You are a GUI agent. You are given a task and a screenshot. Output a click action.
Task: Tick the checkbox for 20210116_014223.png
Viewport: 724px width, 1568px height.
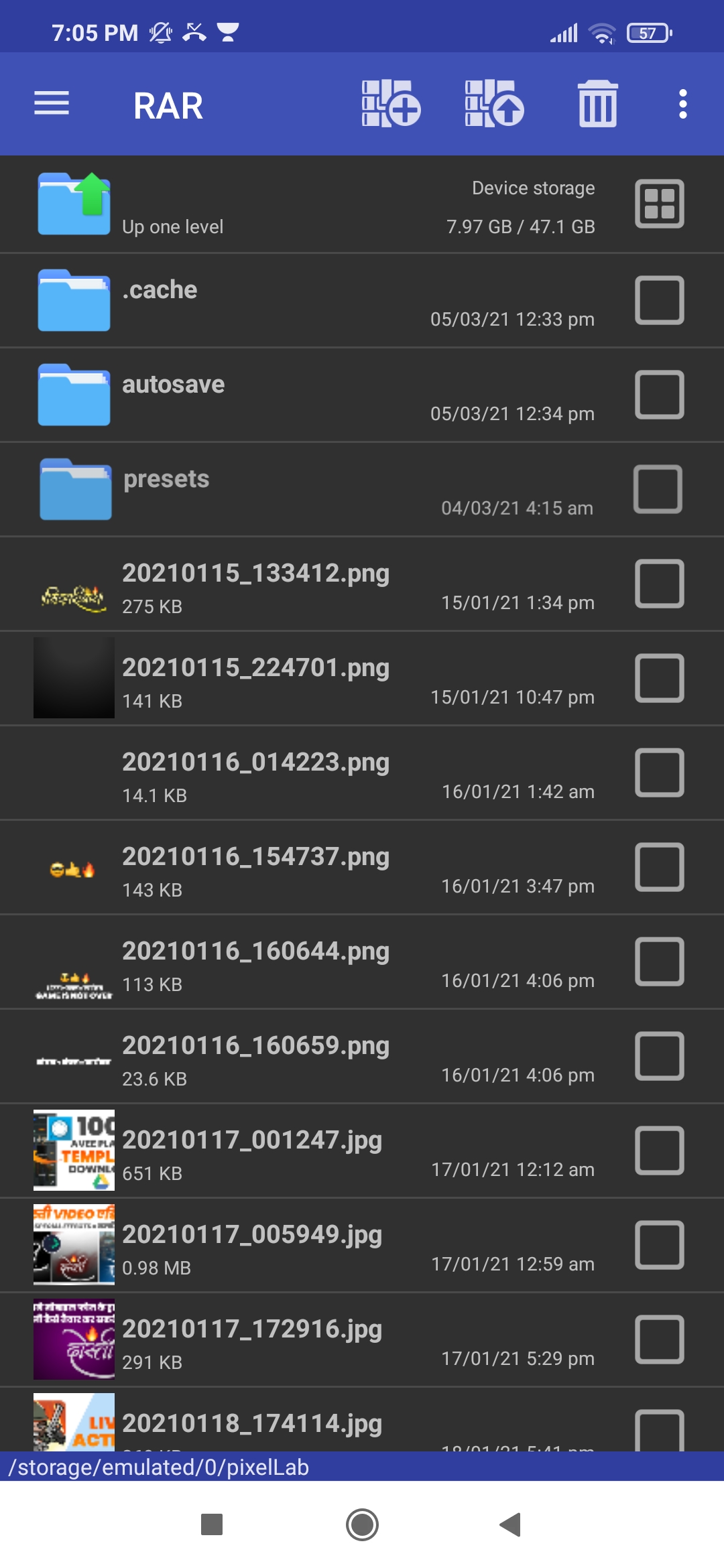(659, 773)
